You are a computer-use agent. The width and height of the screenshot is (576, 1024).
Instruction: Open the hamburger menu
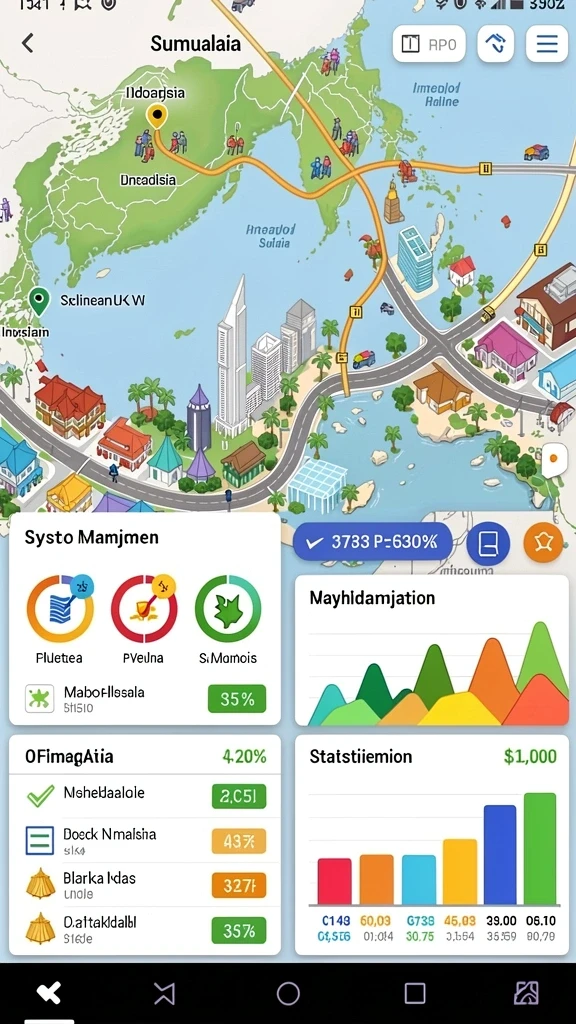547,44
